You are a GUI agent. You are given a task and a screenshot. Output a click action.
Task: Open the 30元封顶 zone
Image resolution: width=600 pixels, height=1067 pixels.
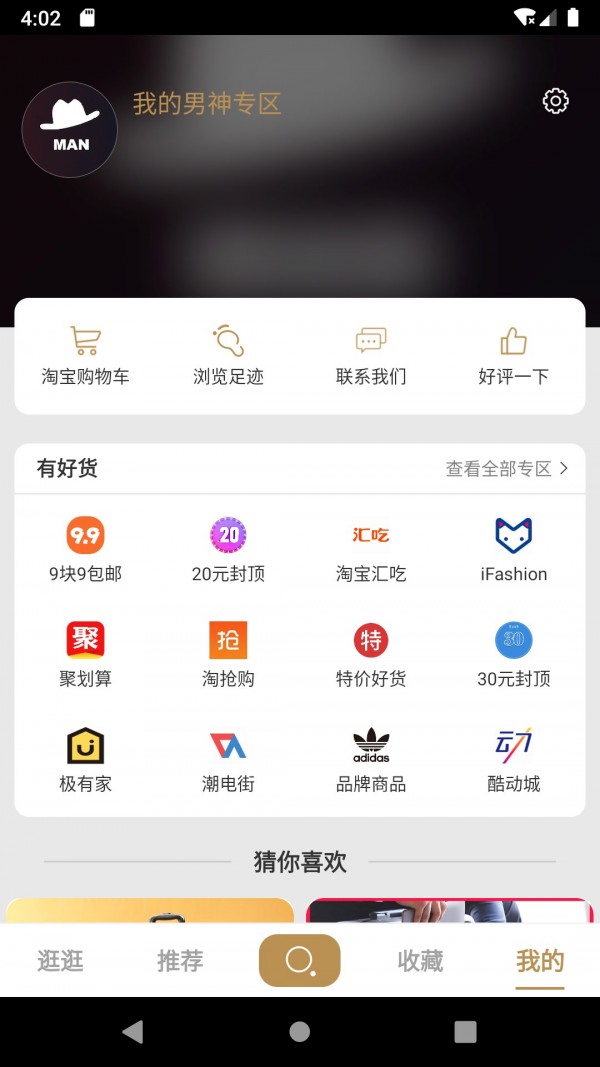(513, 655)
